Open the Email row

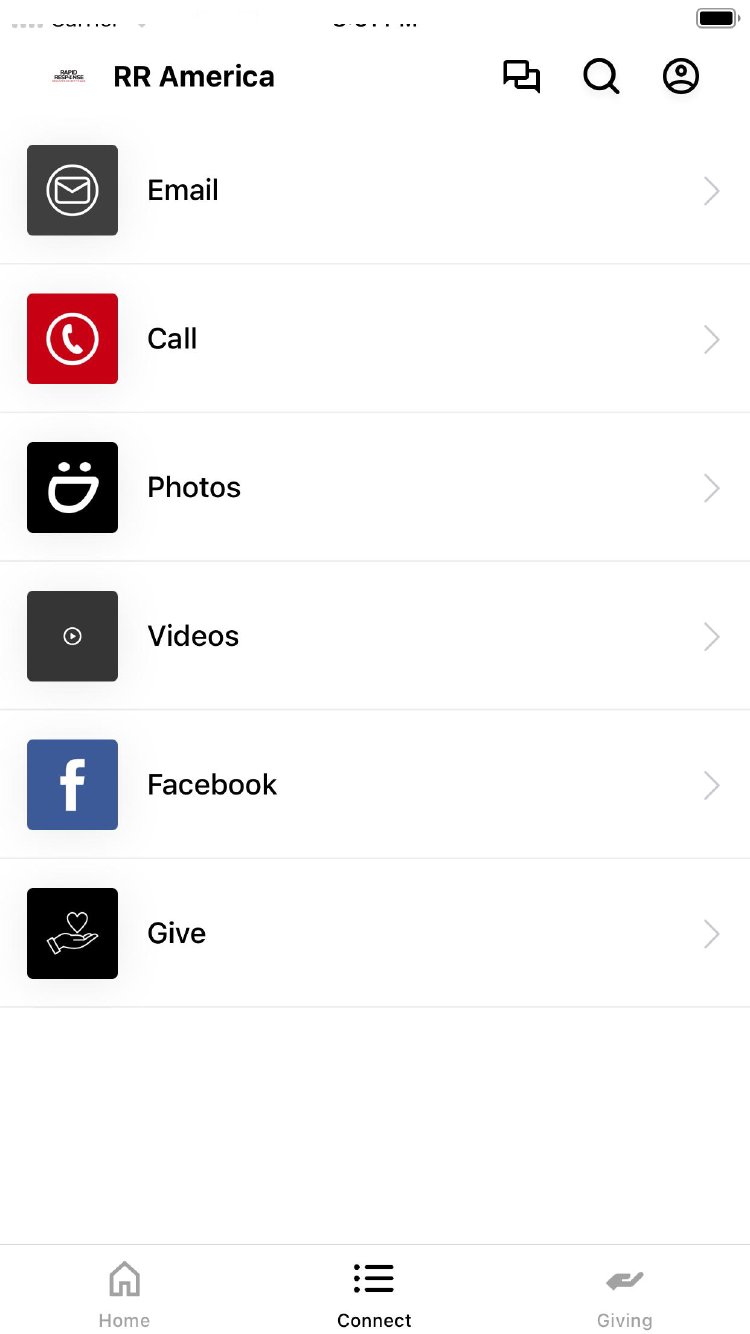coord(375,190)
